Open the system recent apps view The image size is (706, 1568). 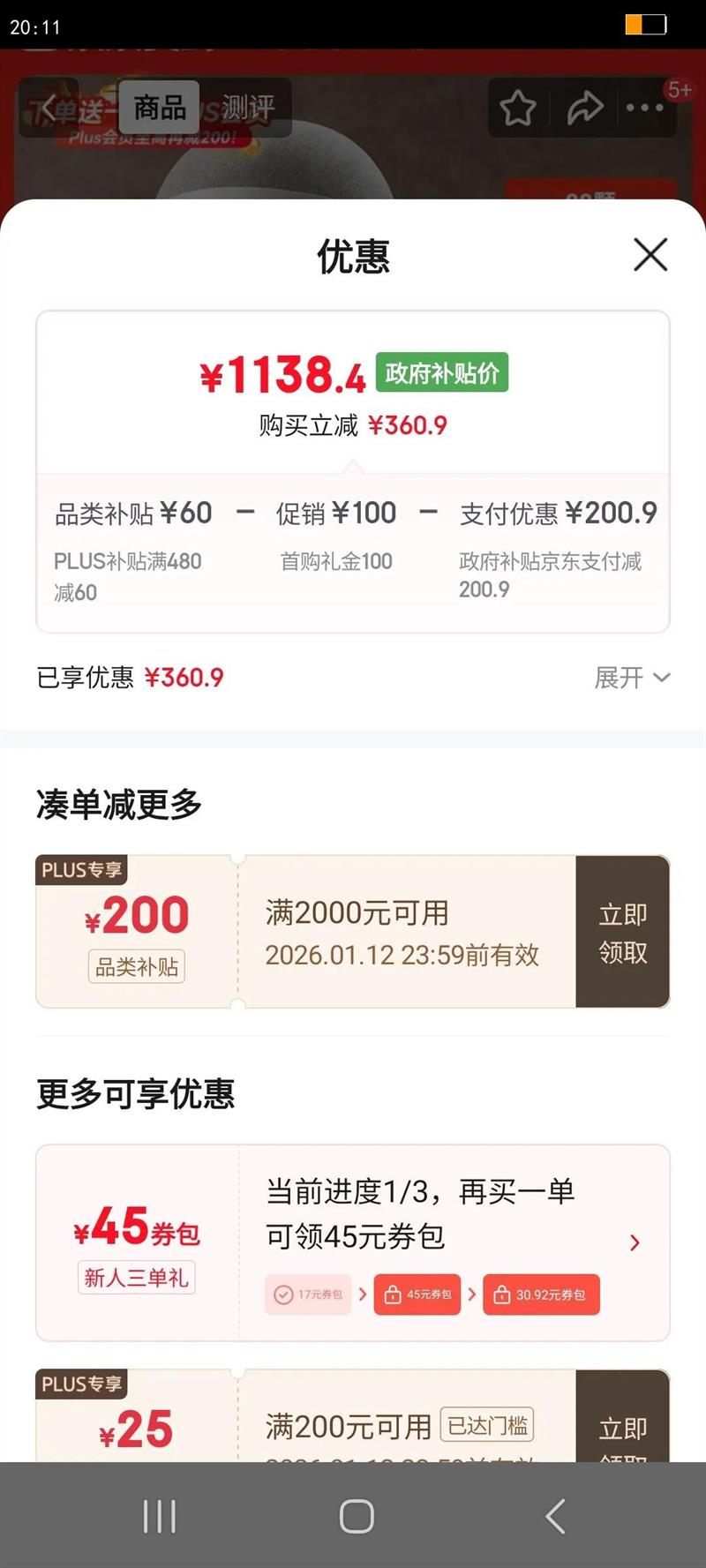[159, 1516]
